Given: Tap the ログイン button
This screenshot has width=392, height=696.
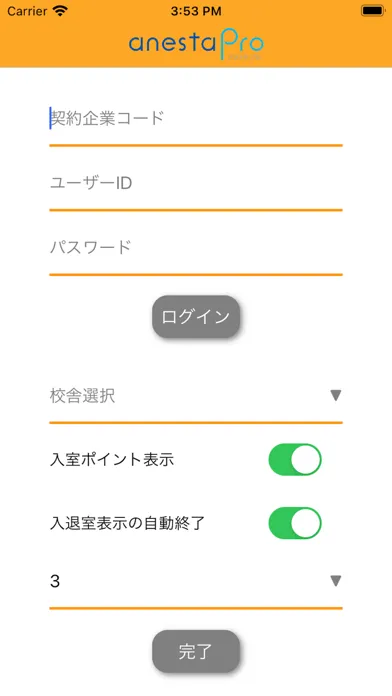Looking at the screenshot, I should point(196,317).
